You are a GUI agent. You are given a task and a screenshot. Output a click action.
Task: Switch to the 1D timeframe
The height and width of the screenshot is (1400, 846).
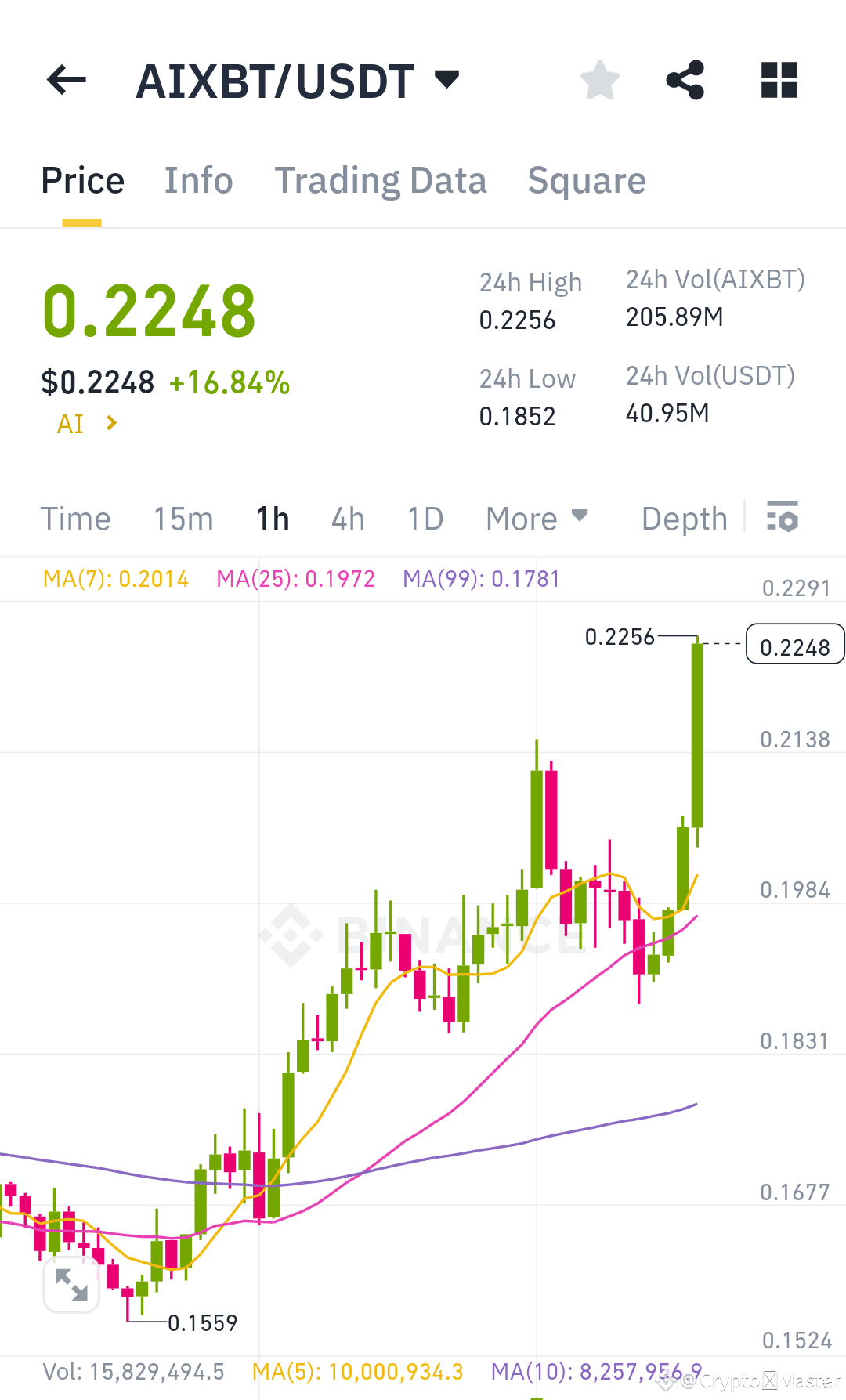(x=425, y=518)
